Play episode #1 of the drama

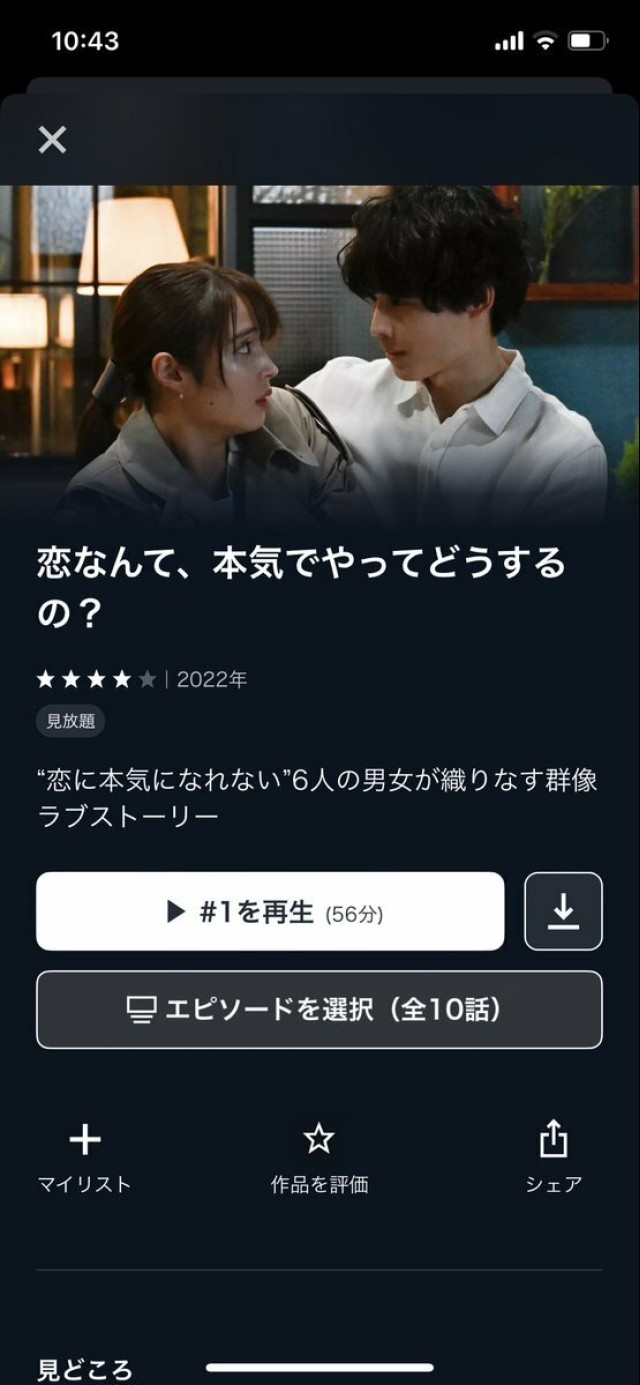tap(270, 911)
